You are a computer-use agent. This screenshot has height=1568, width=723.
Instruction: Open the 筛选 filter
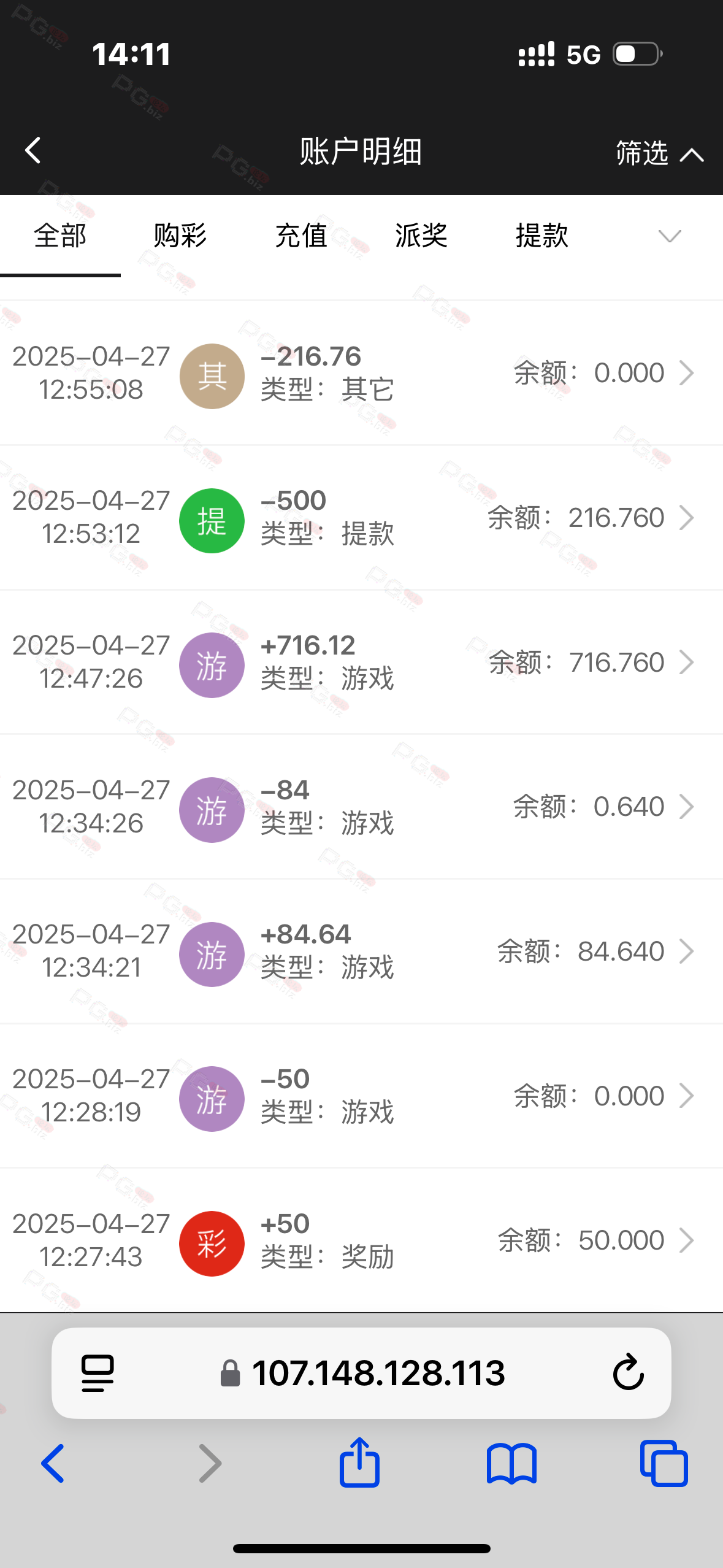pyautogui.click(x=659, y=153)
